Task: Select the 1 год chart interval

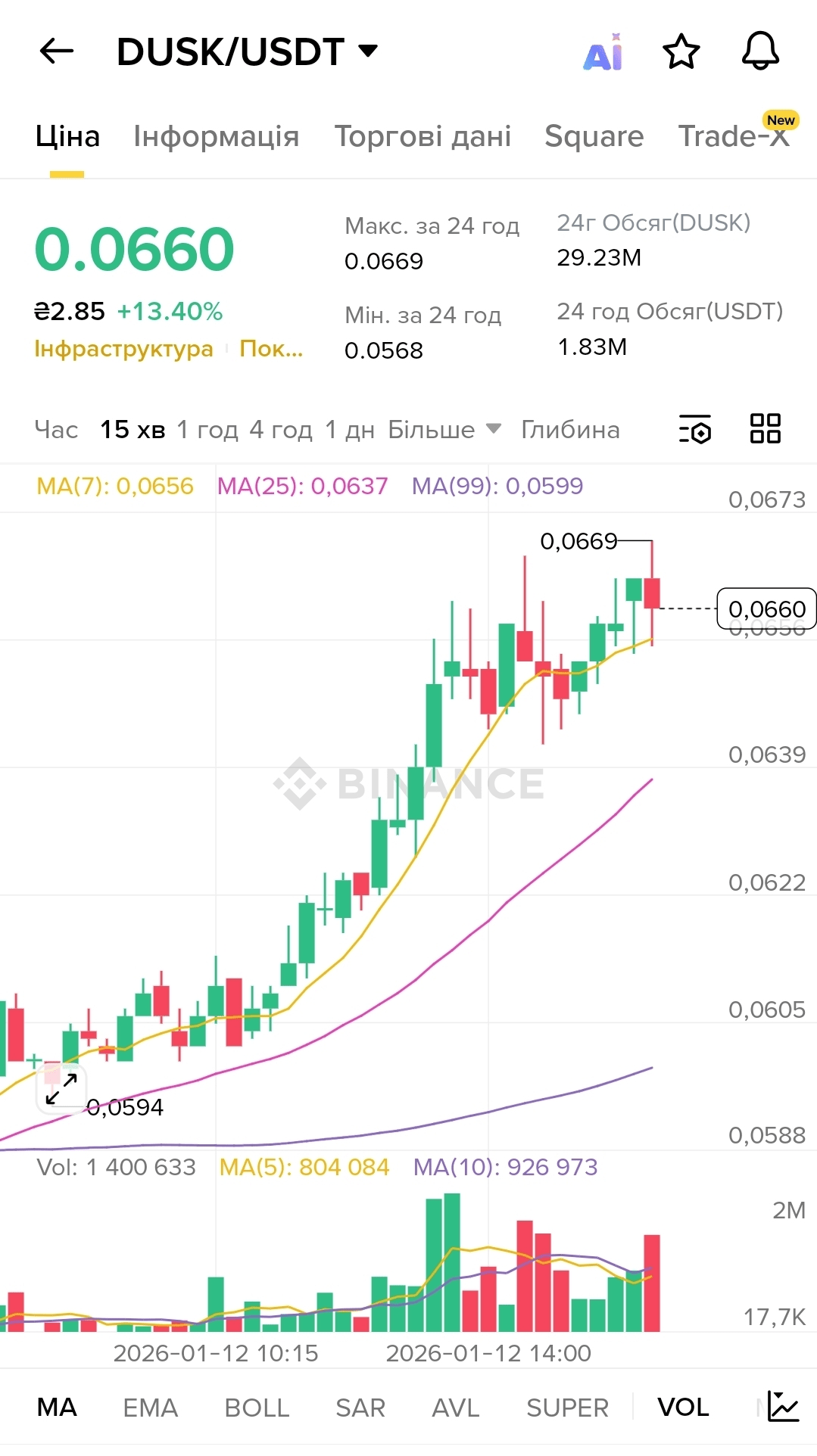Action: 207,430
